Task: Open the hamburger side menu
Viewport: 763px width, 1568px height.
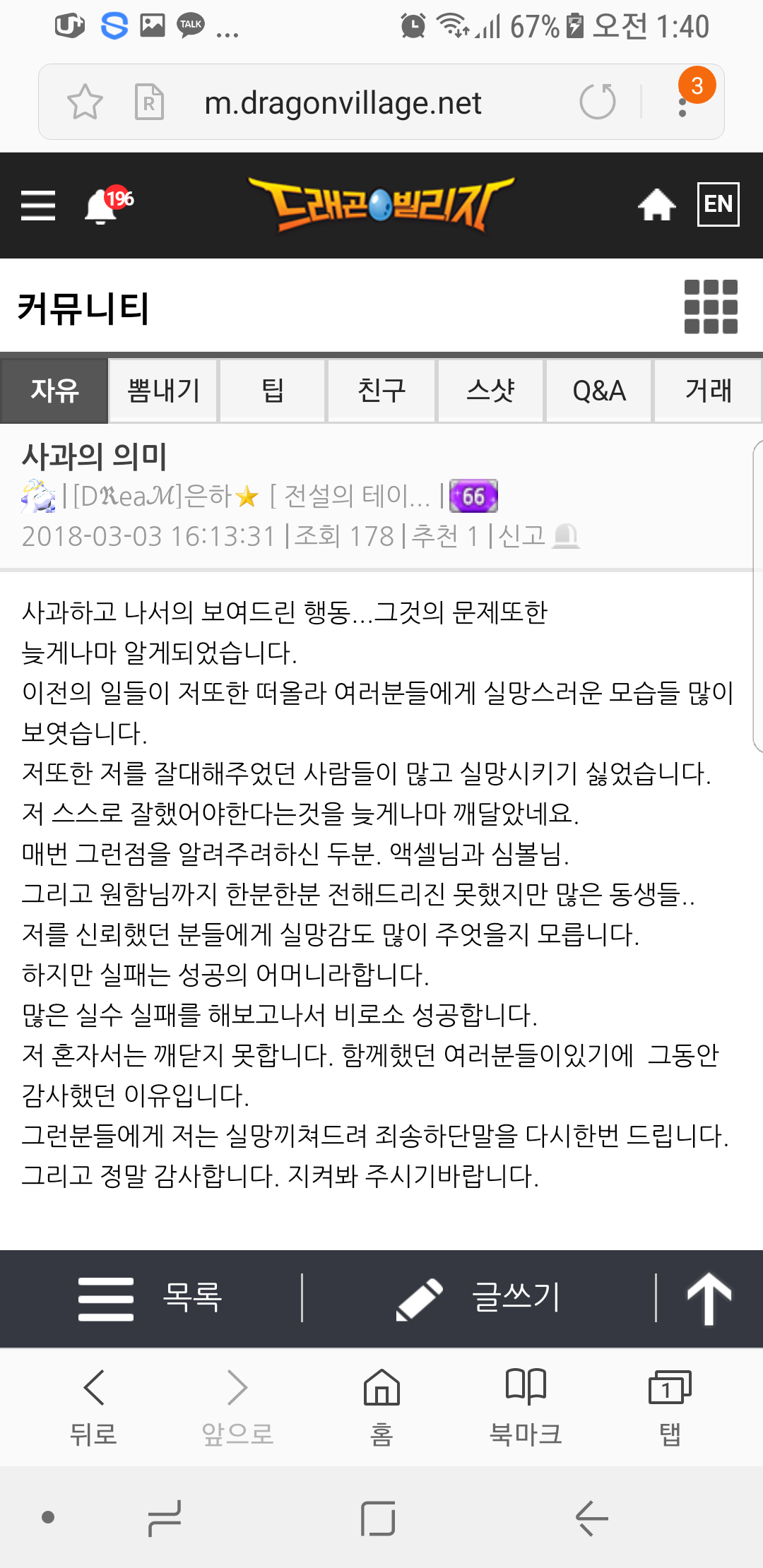Action: coord(38,206)
